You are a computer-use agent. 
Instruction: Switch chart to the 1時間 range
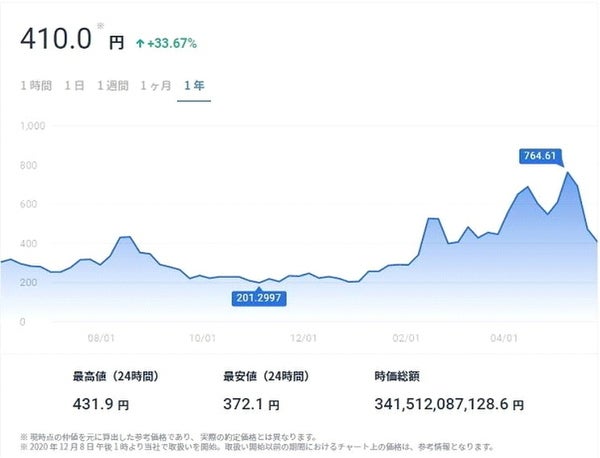tap(36, 85)
